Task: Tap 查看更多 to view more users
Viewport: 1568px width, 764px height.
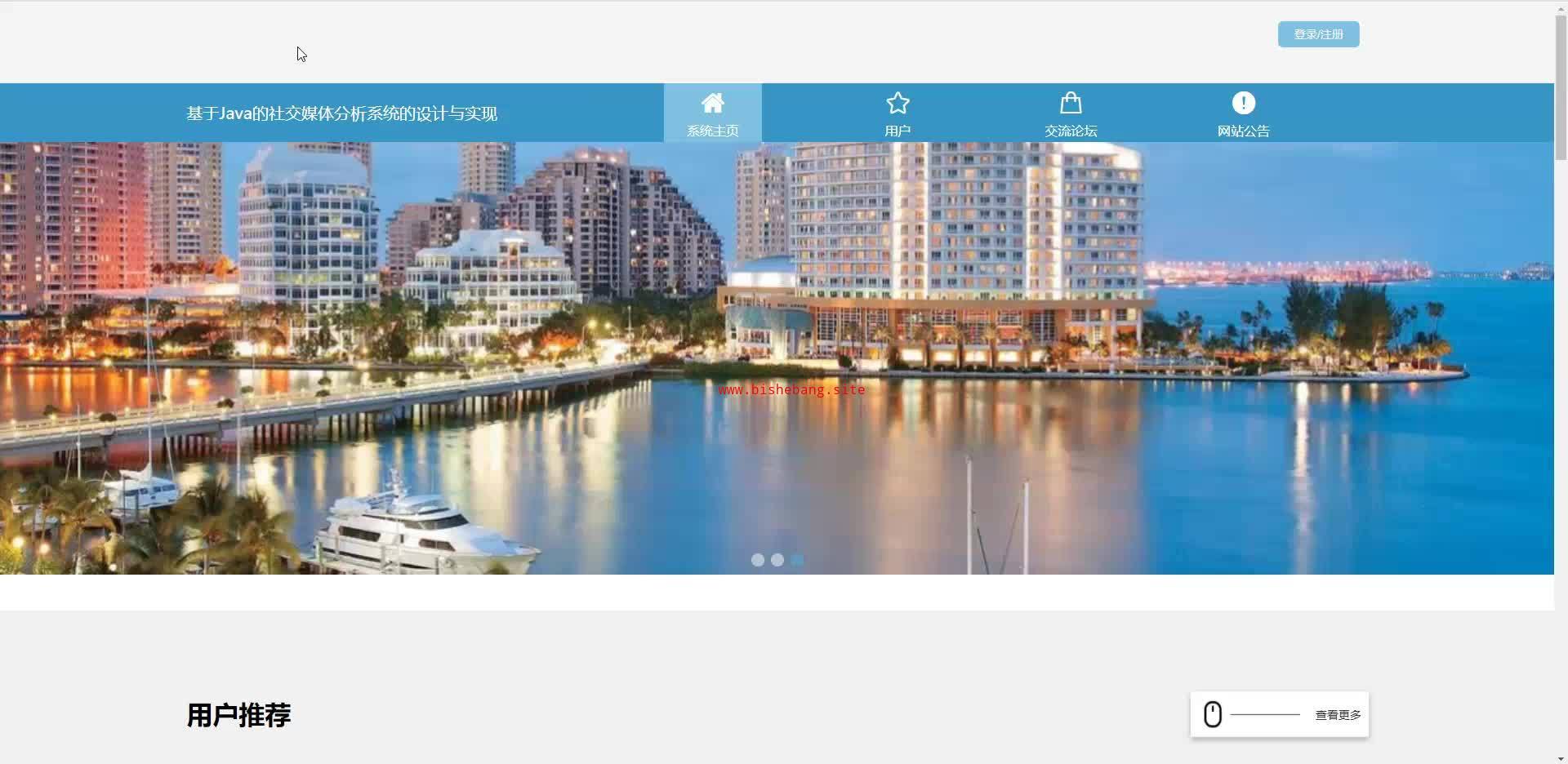Action: [1337, 715]
